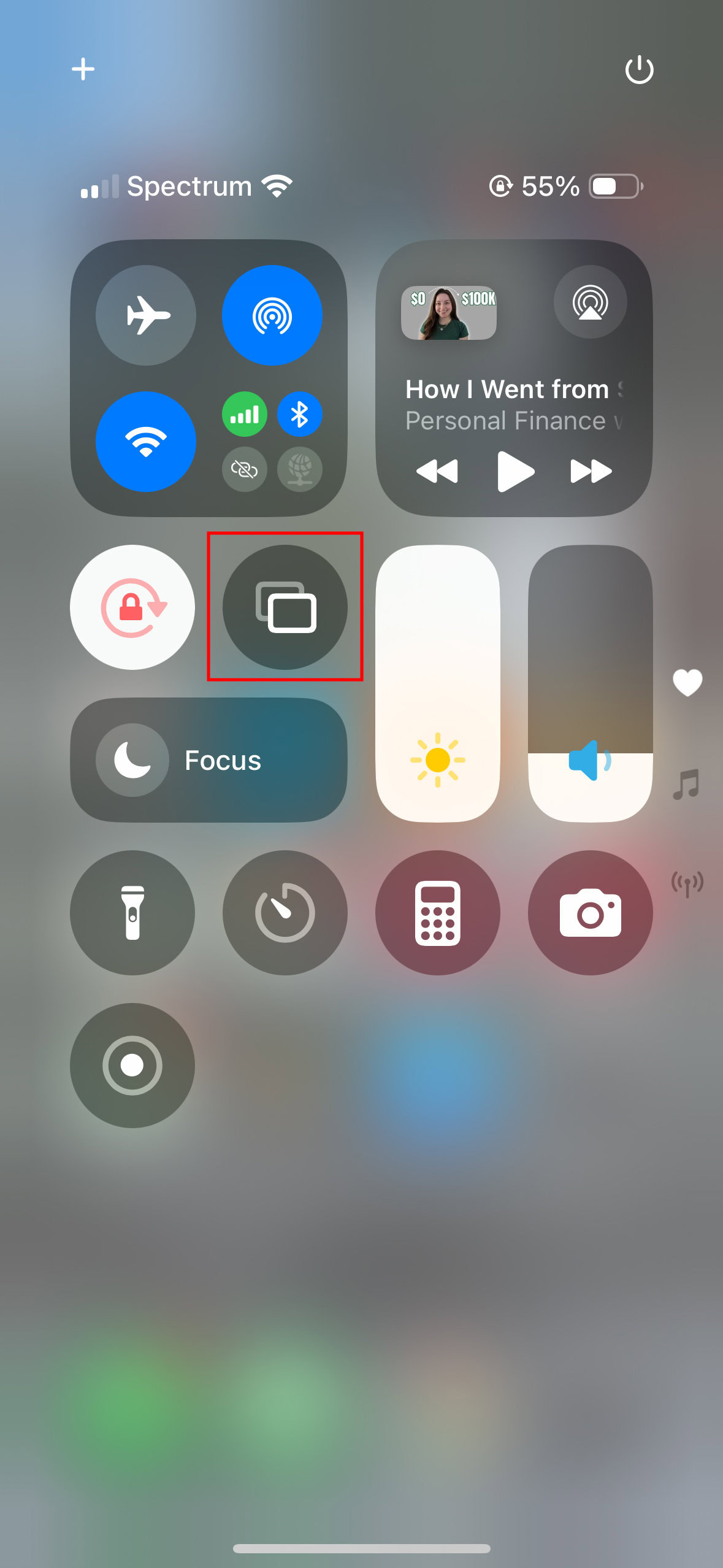Turn on the flashlight
723x1568 pixels.
(132, 912)
